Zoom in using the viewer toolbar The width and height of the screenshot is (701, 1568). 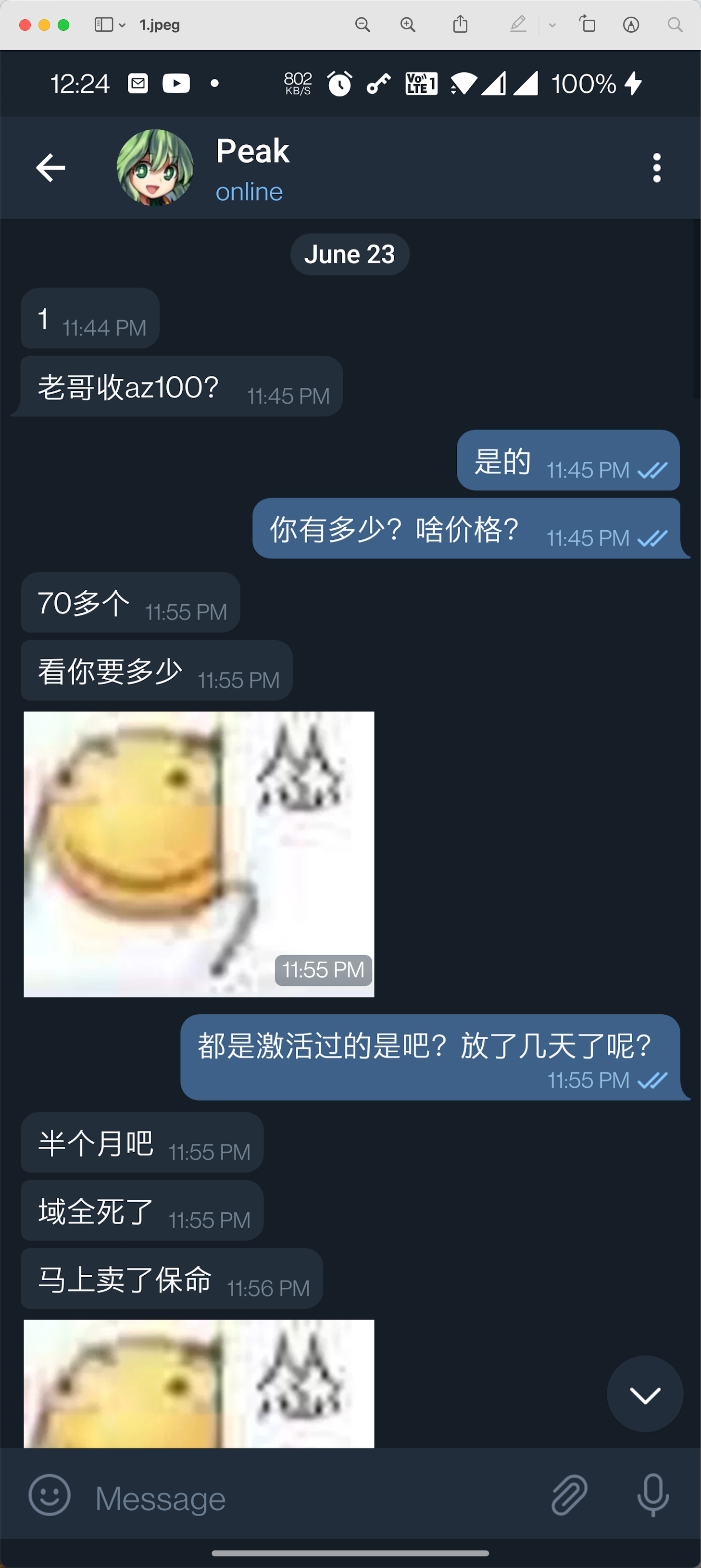407,25
